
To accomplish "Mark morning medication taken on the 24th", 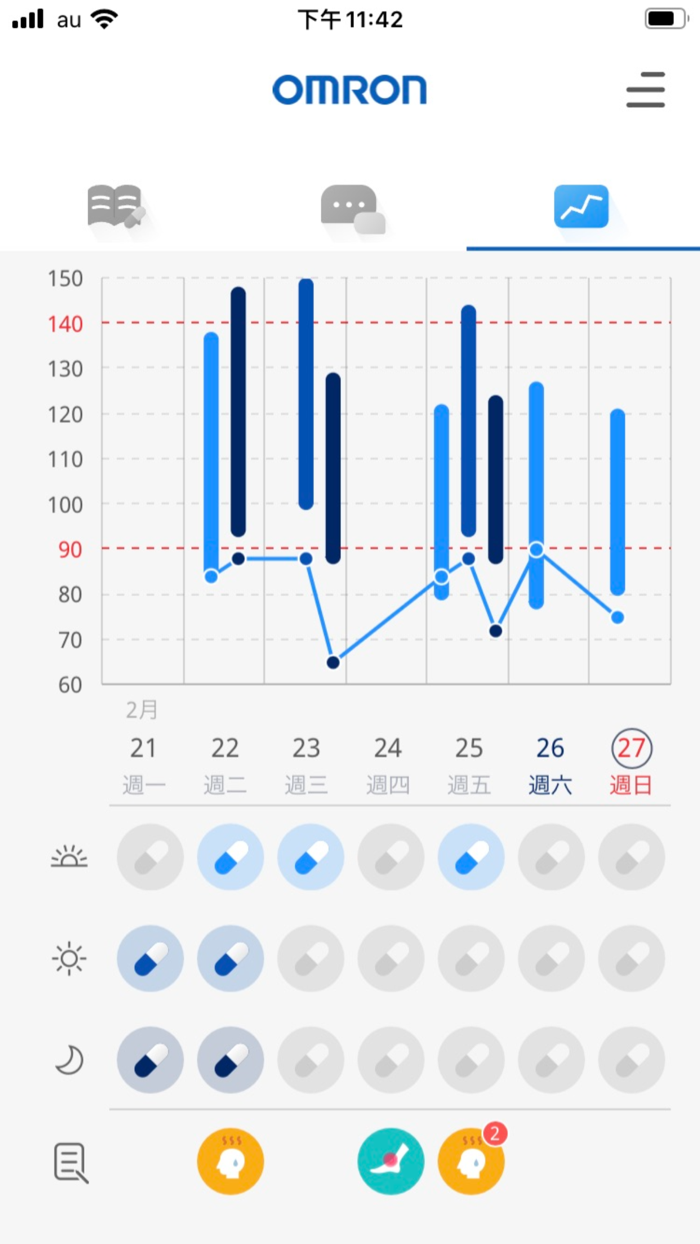I will click(390, 857).
